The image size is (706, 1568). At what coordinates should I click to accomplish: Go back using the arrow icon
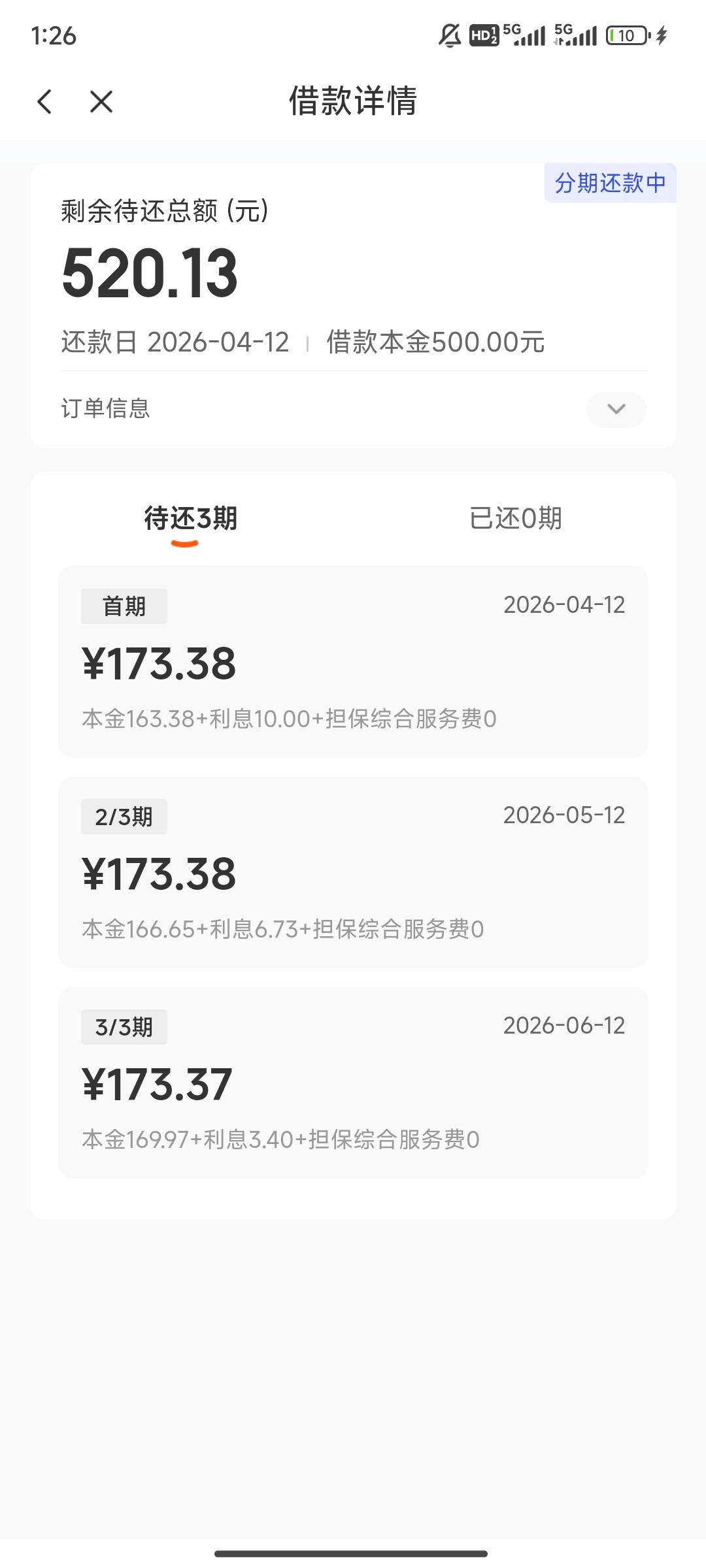44,101
